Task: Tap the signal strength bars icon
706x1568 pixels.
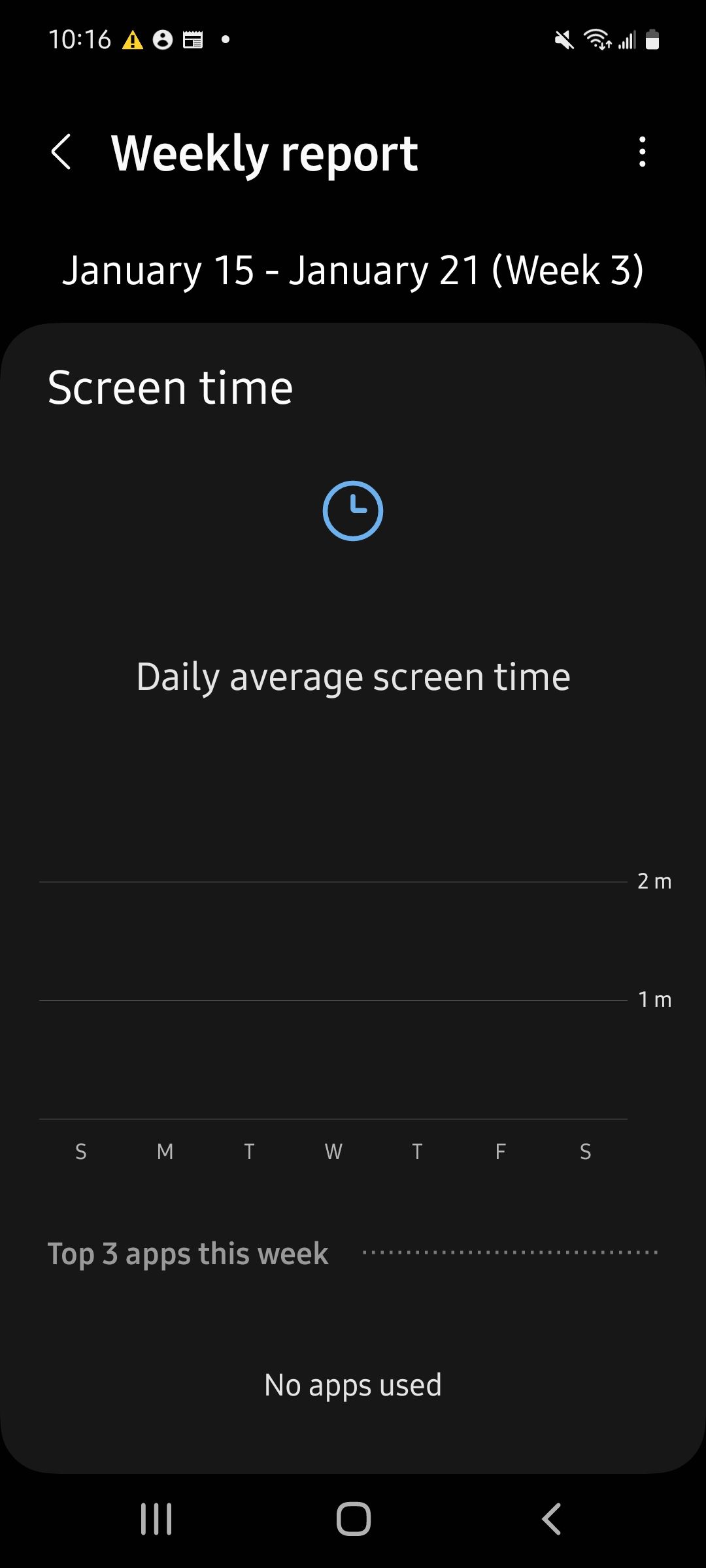Action: pos(626,41)
